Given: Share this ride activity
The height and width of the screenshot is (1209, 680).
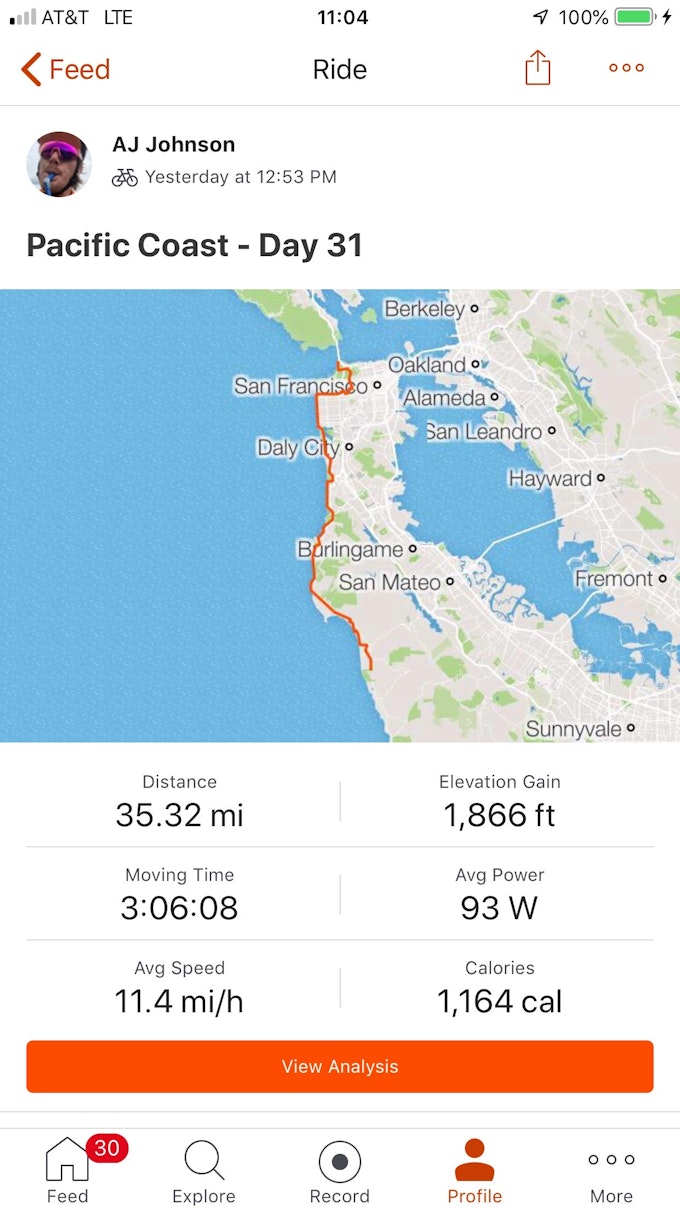Looking at the screenshot, I should coord(538,68).
